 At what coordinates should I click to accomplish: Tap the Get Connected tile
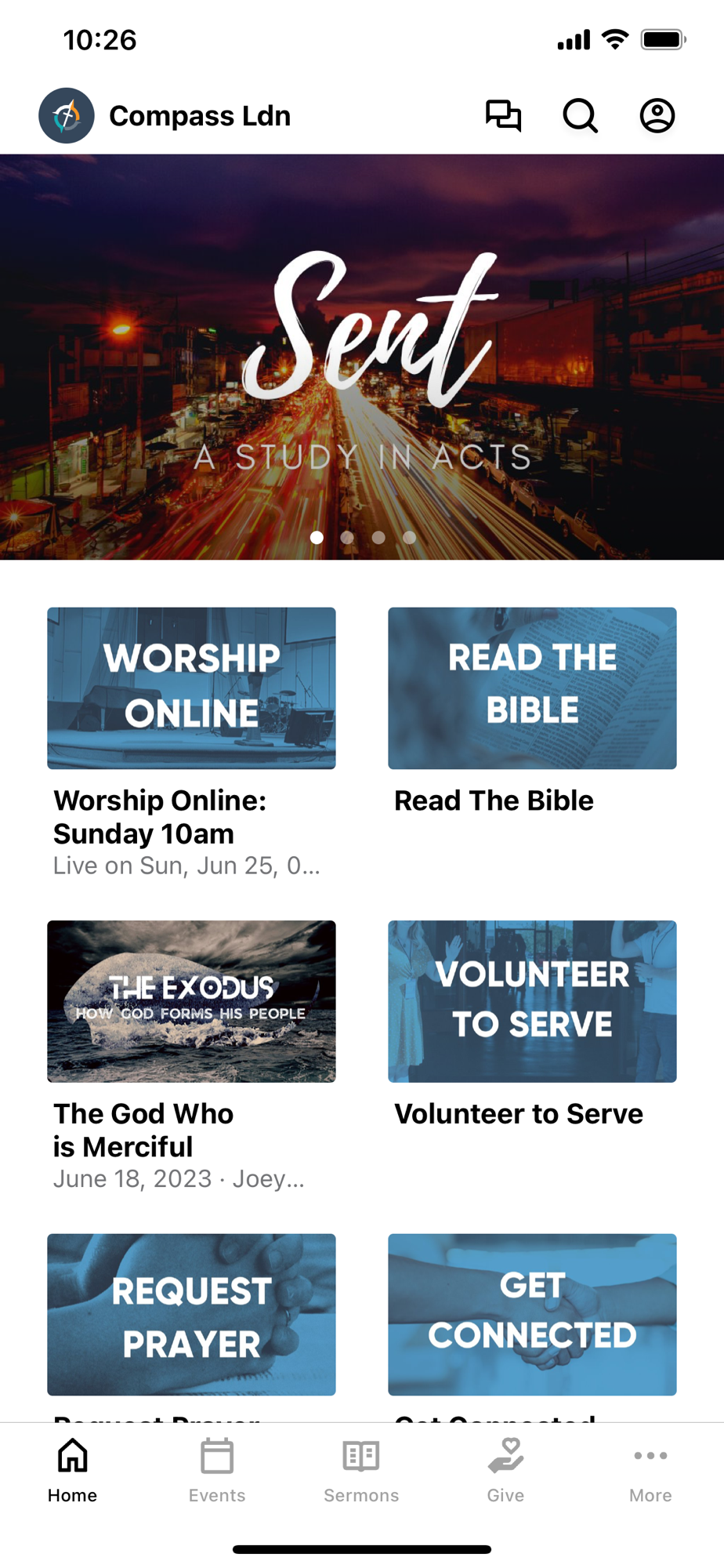tap(532, 1315)
